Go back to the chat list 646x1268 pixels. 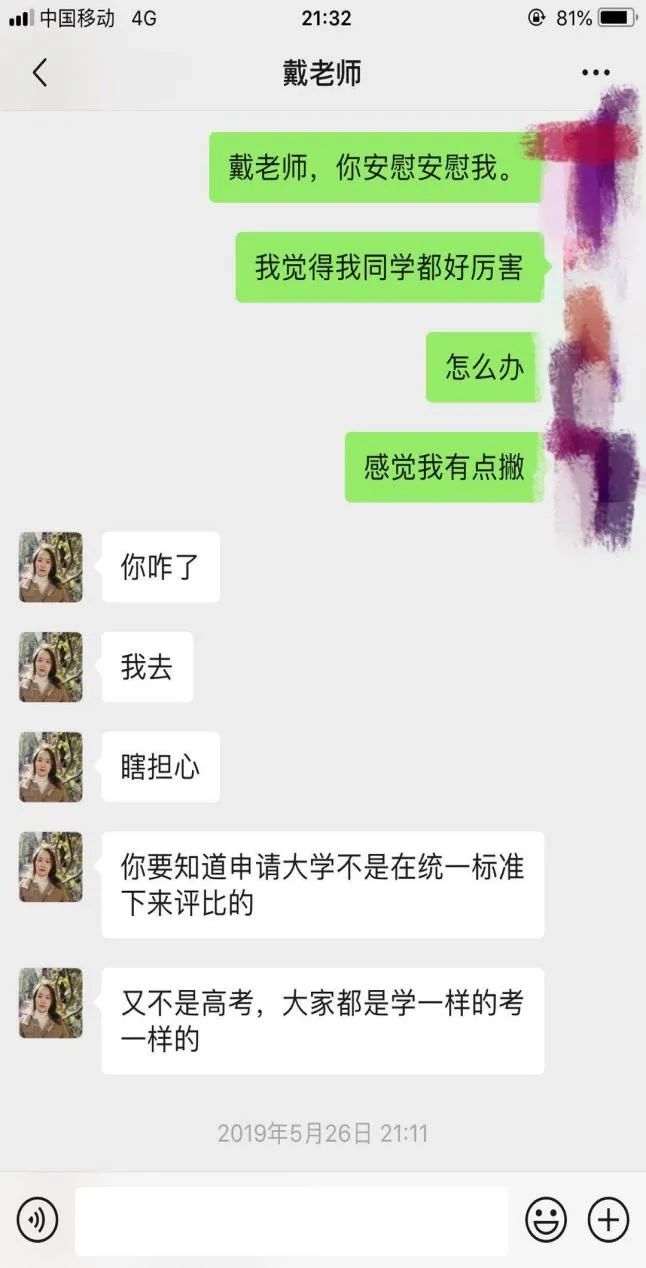click(40, 73)
